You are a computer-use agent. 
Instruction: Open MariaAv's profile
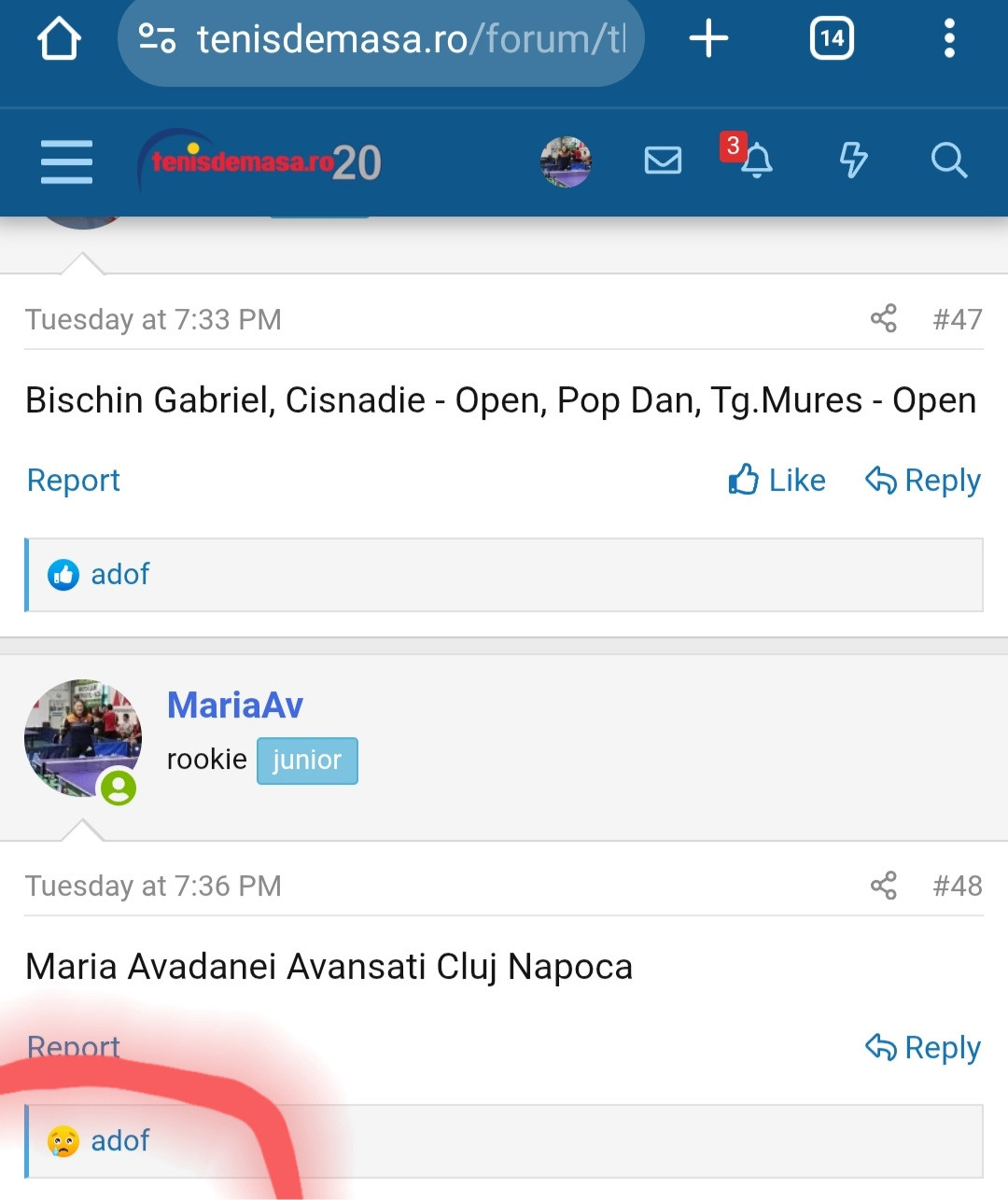(x=234, y=705)
